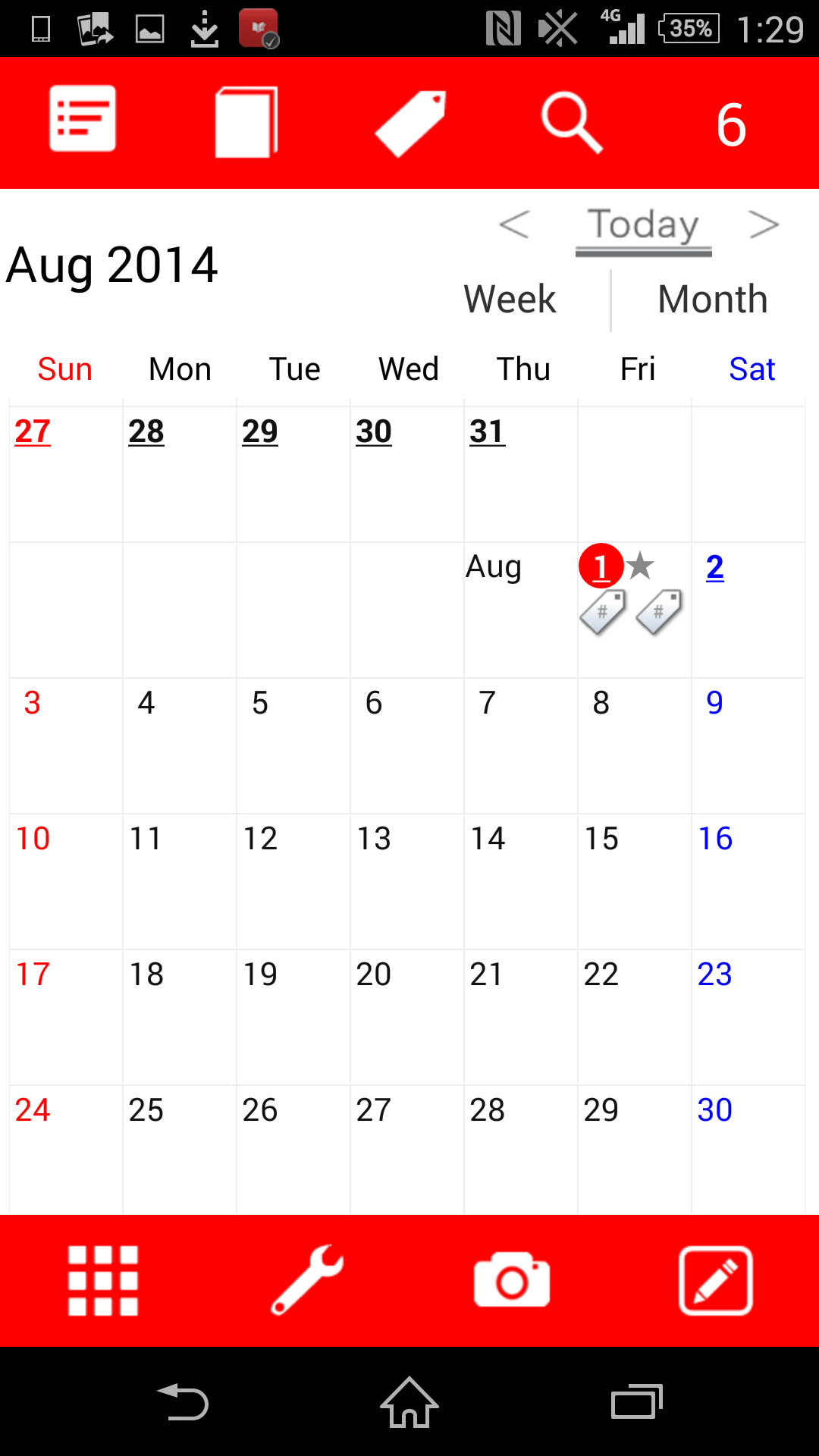Compose a new entry with pencil icon
Viewport: 819px width, 1456px height.
[x=716, y=1280]
